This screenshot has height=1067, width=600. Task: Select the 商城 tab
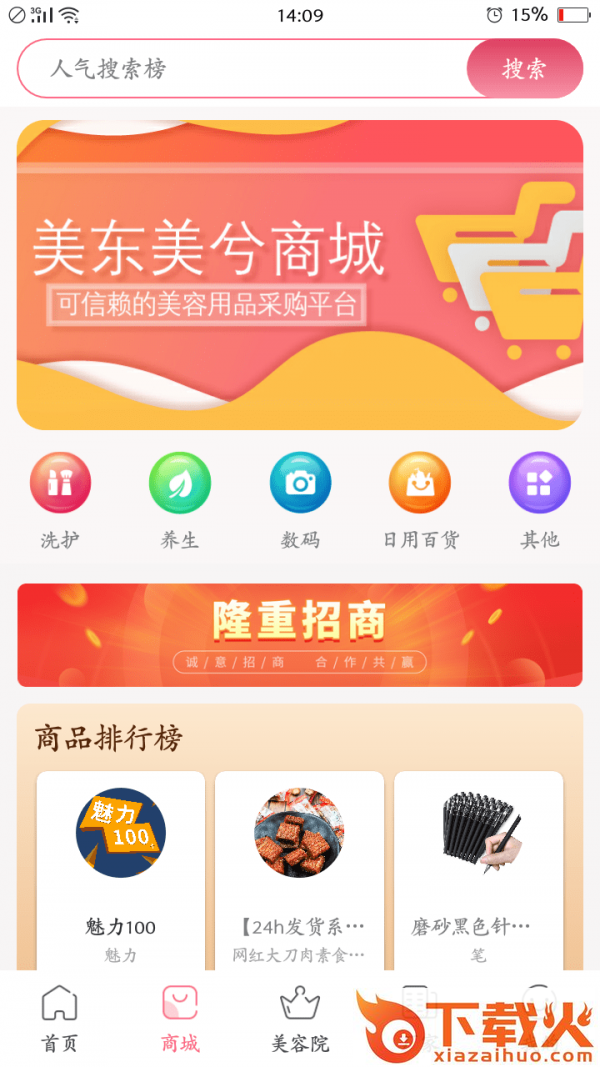point(180,1018)
